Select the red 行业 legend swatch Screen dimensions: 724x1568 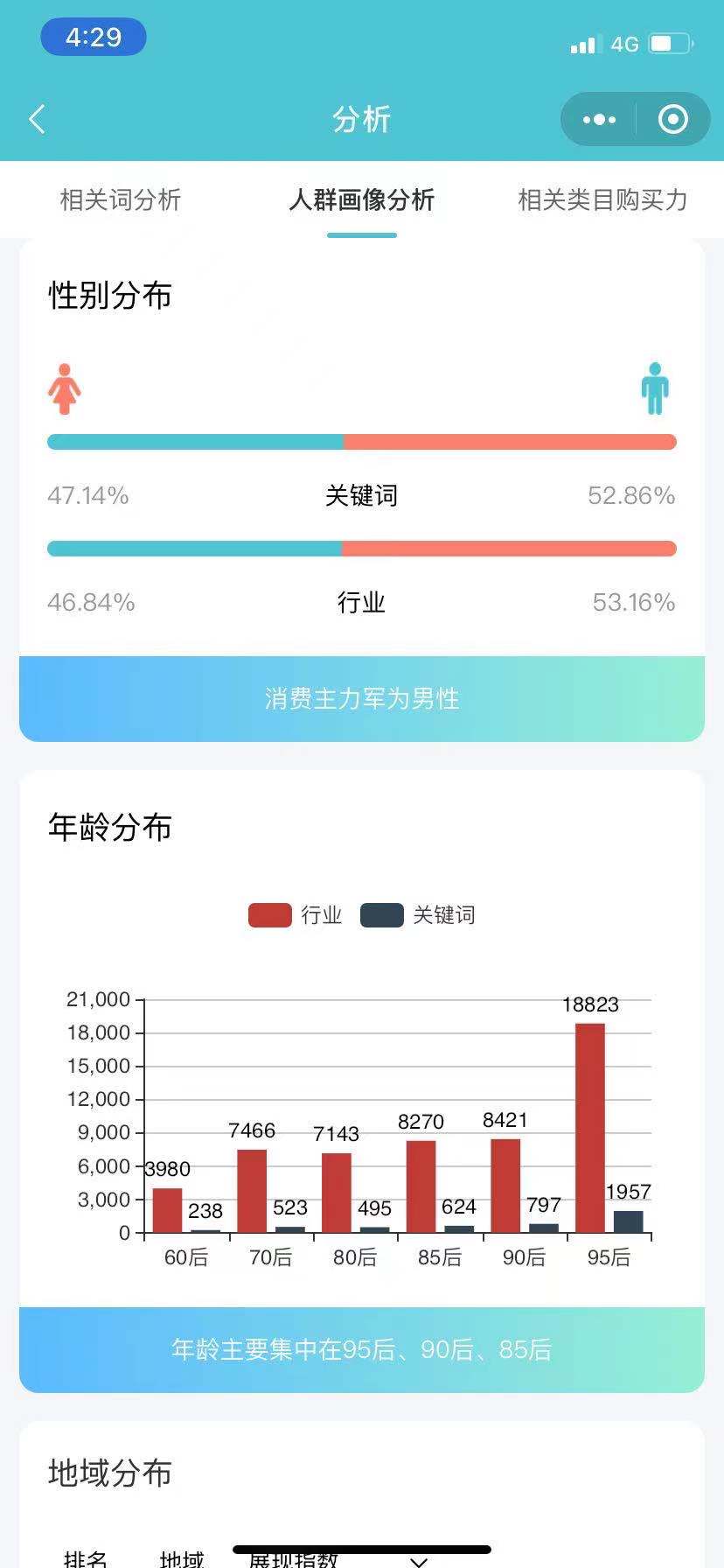[268, 915]
